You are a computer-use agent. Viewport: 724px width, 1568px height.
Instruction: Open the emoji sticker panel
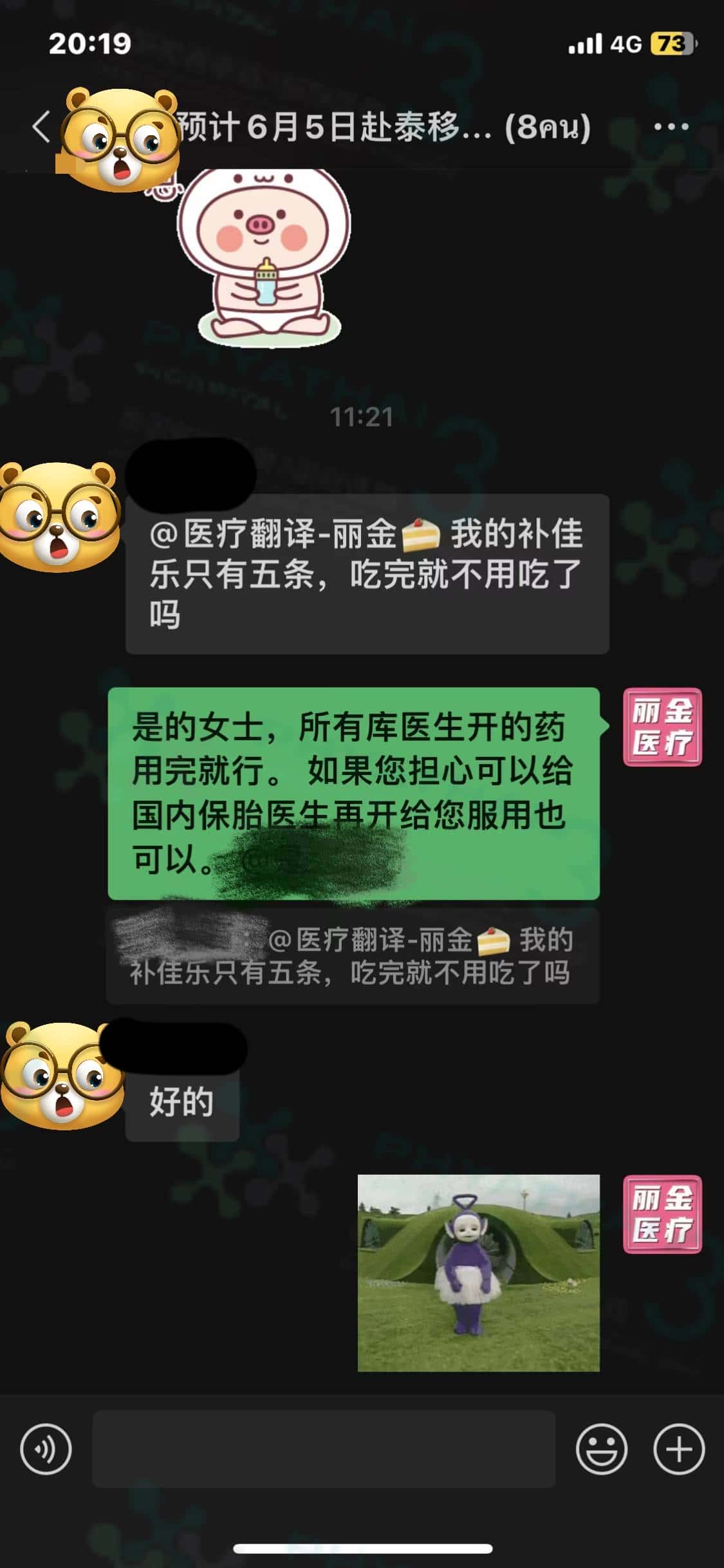601,1450
